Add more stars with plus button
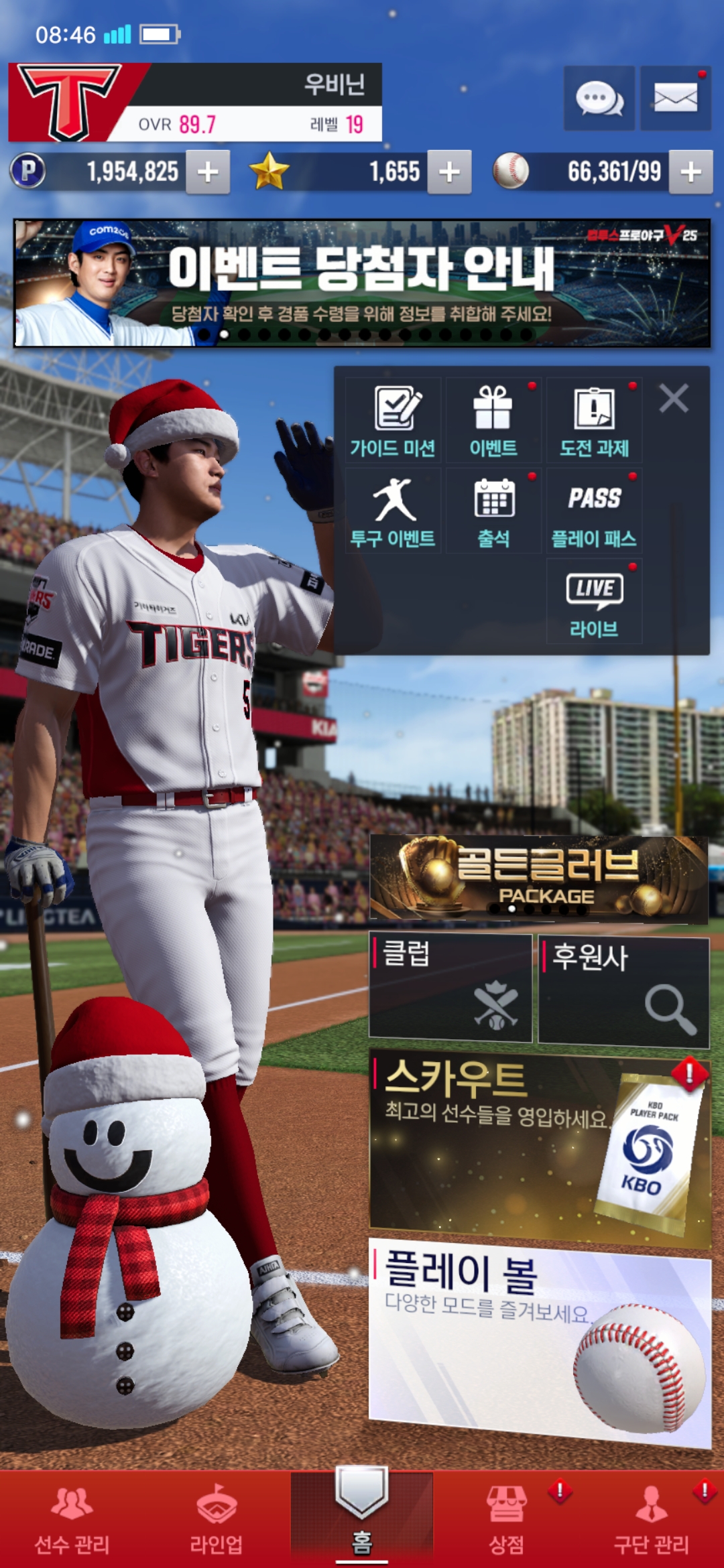Screen dimensions: 724x1568 (x=449, y=172)
